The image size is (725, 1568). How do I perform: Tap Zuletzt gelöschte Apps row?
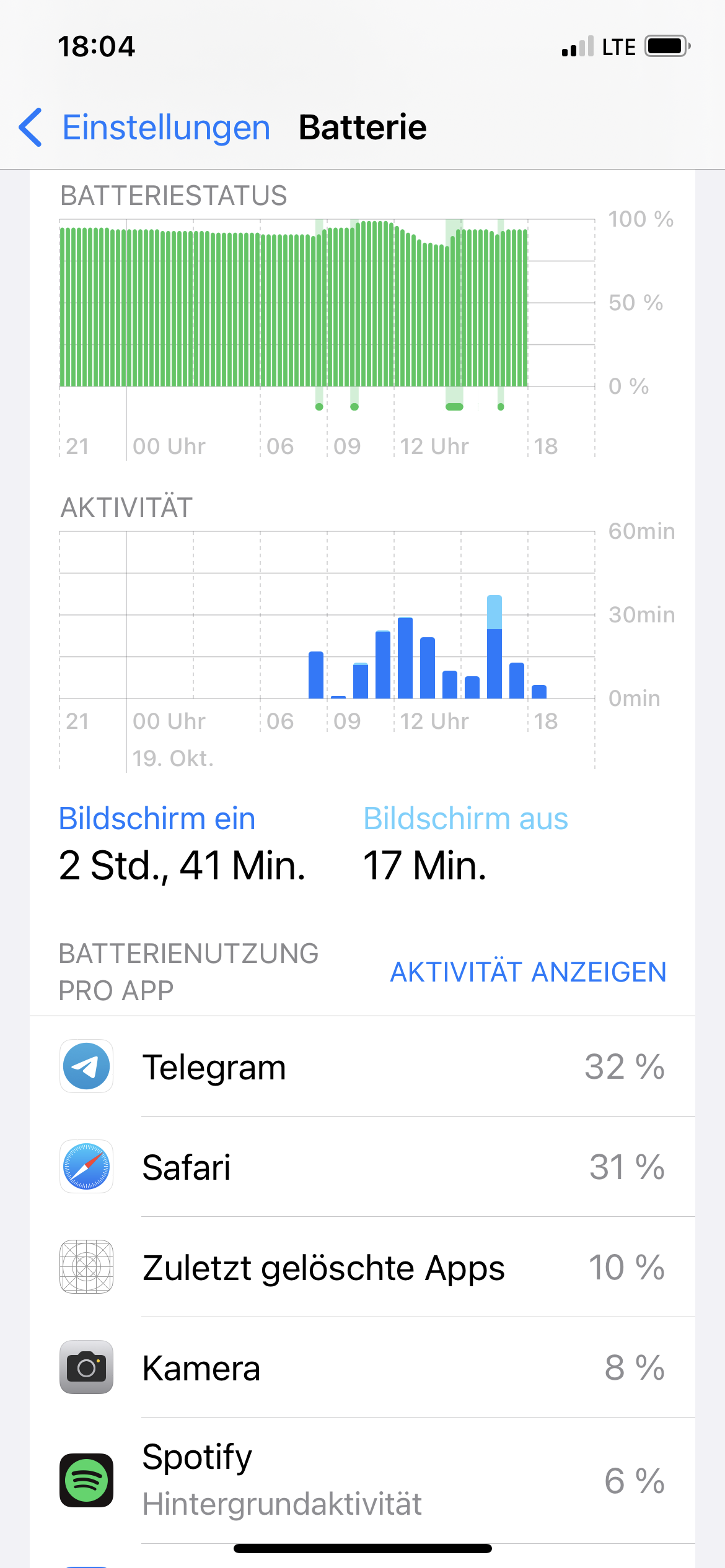tap(362, 1268)
